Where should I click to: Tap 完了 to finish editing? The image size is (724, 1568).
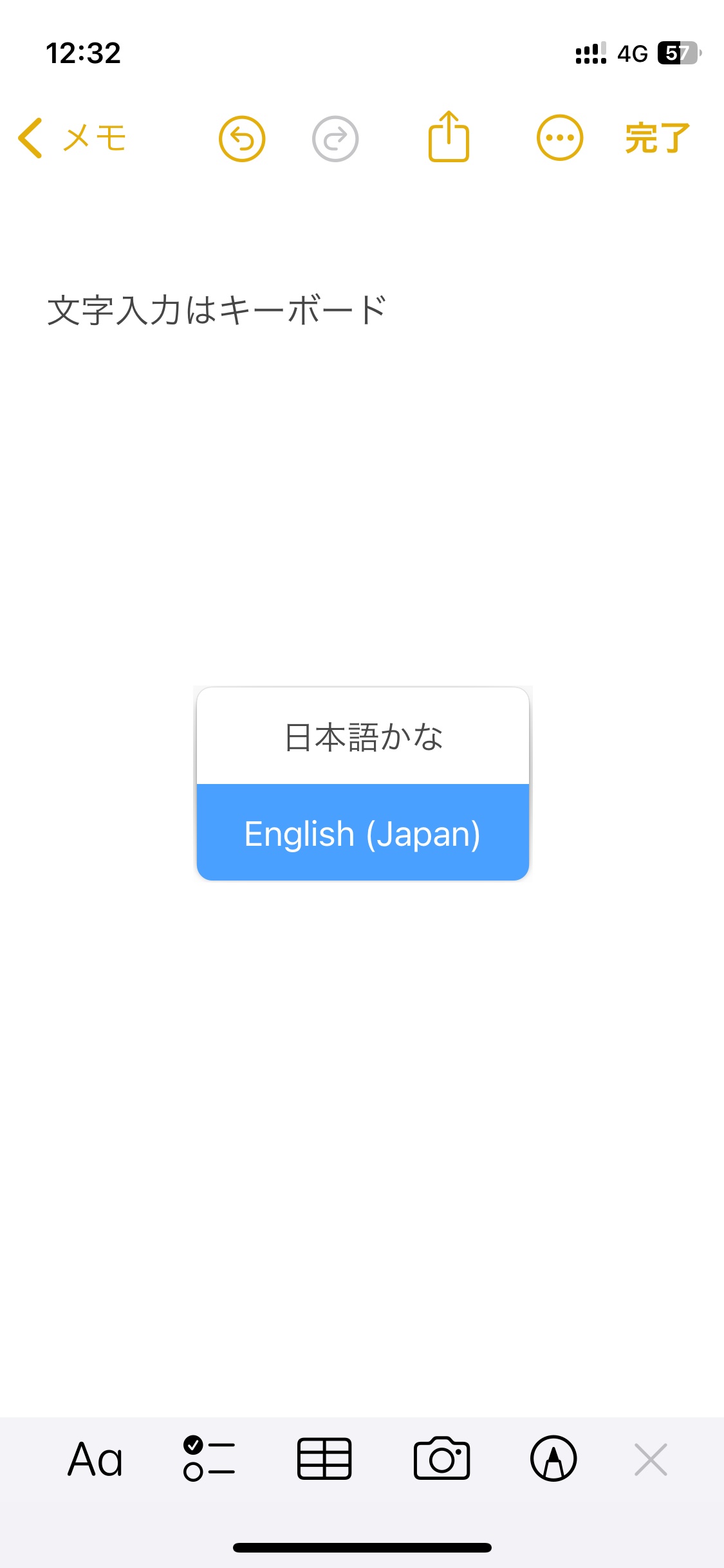pos(656,138)
